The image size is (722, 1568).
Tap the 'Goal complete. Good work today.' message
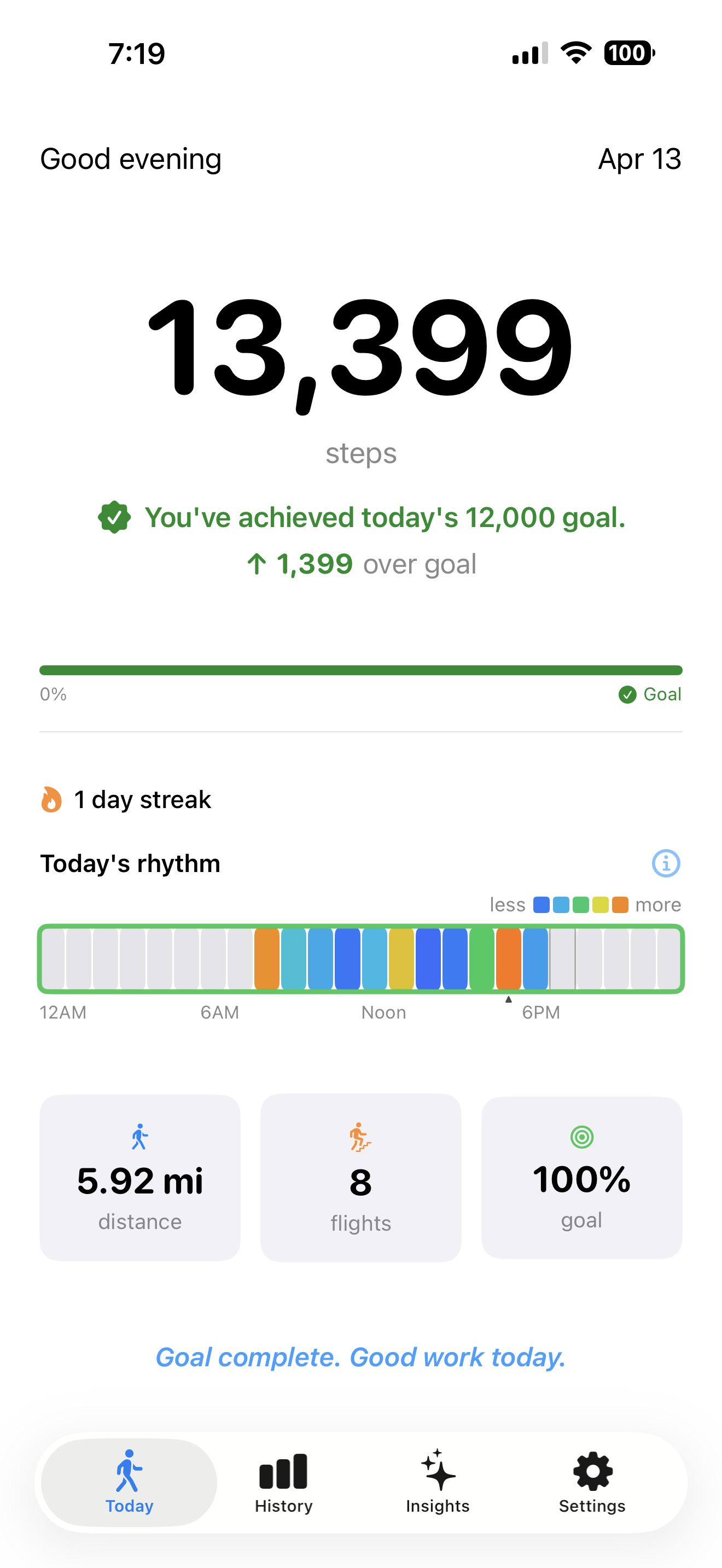point(360,1357)
